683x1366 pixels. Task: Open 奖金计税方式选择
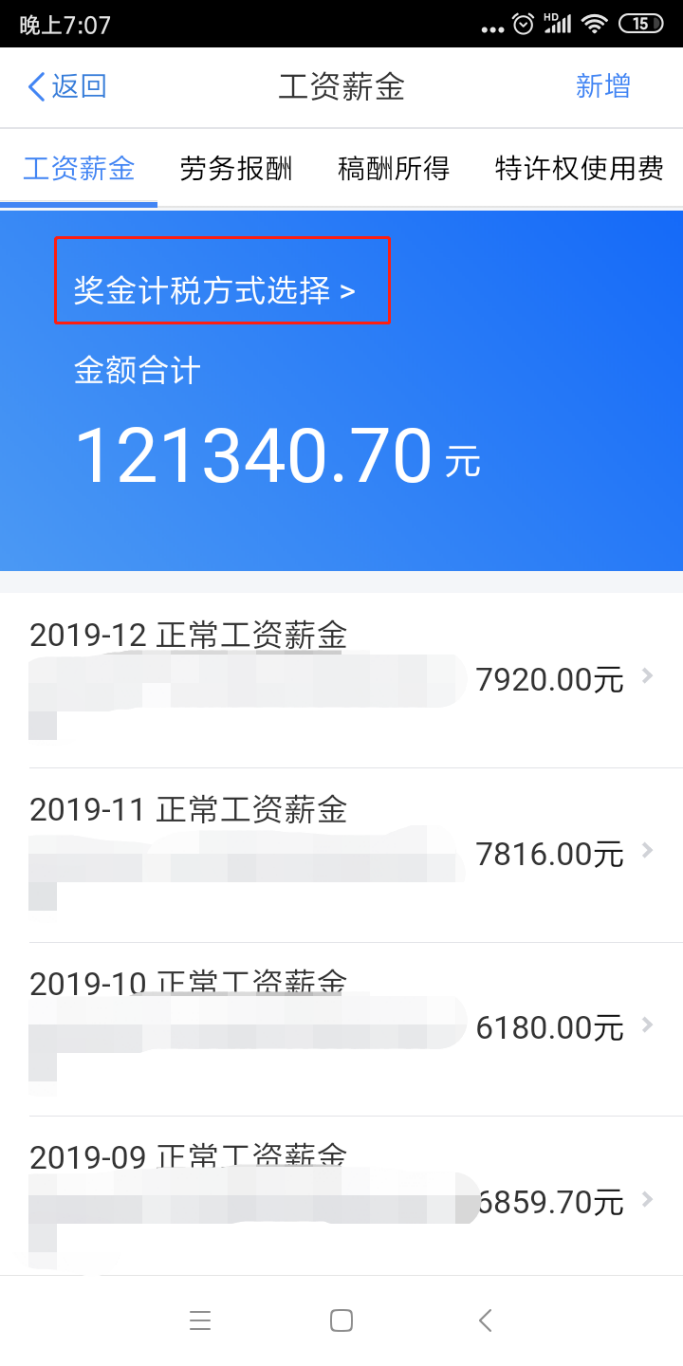215,291
